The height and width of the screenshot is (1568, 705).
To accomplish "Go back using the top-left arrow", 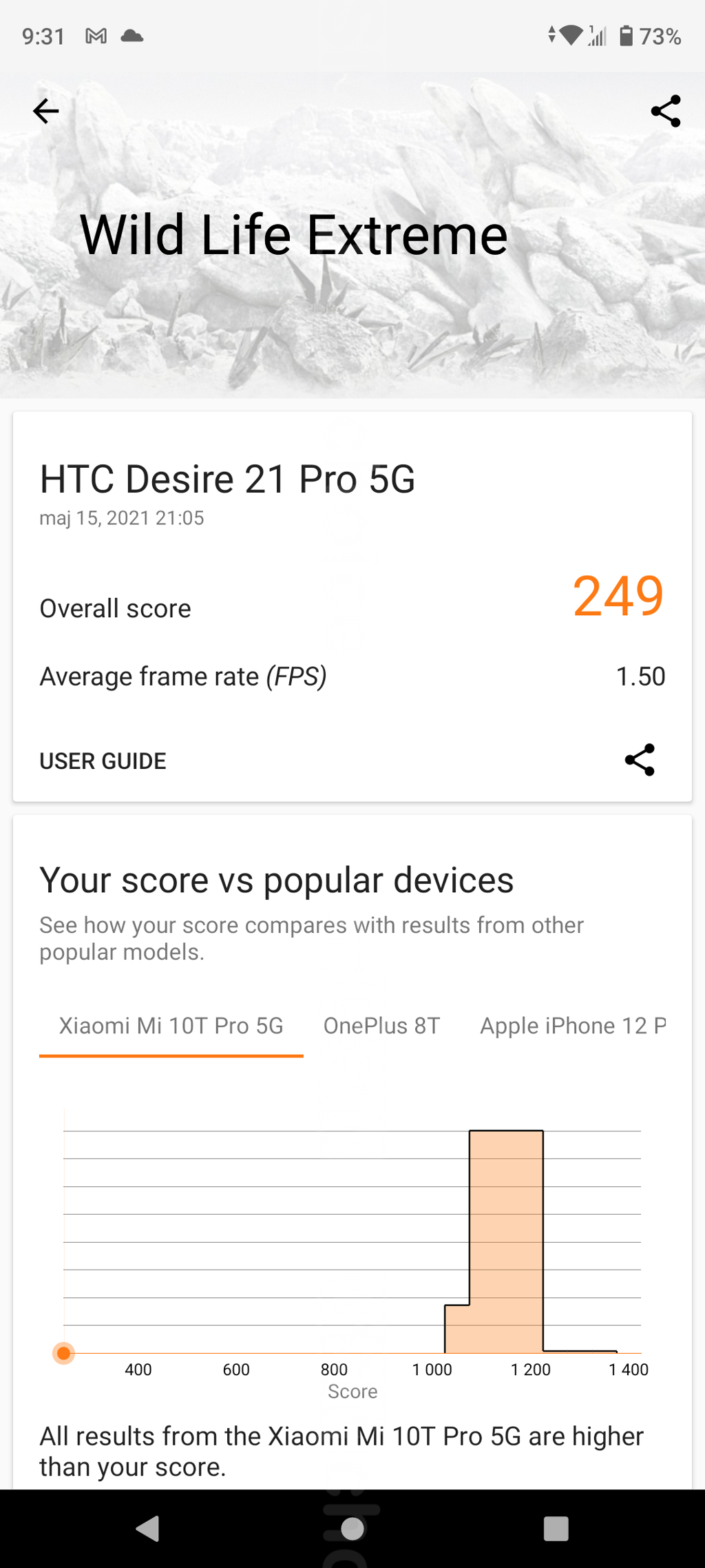I will pyautogui.click(x=45, y=111).
